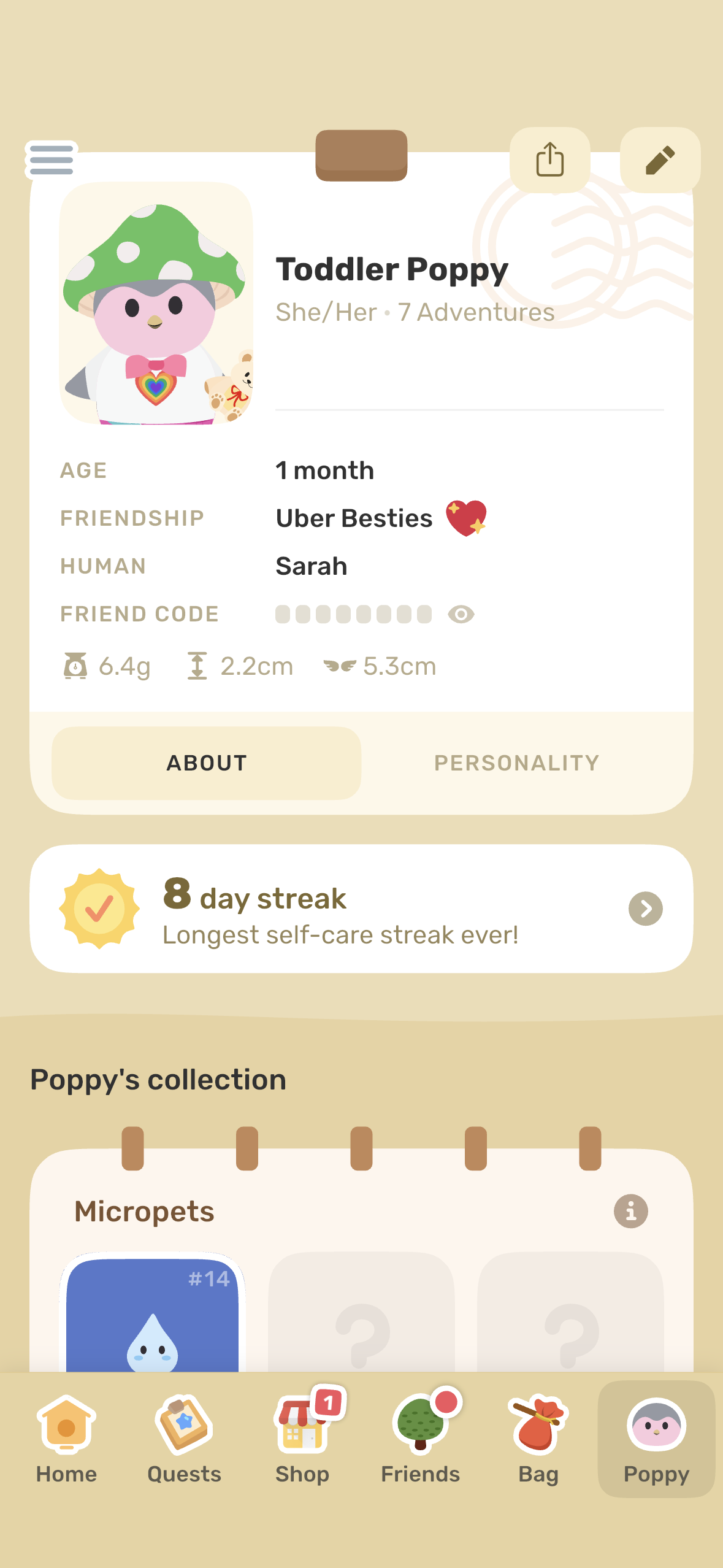
Task: Visit the Shop tab
Action: point(302,1439)
